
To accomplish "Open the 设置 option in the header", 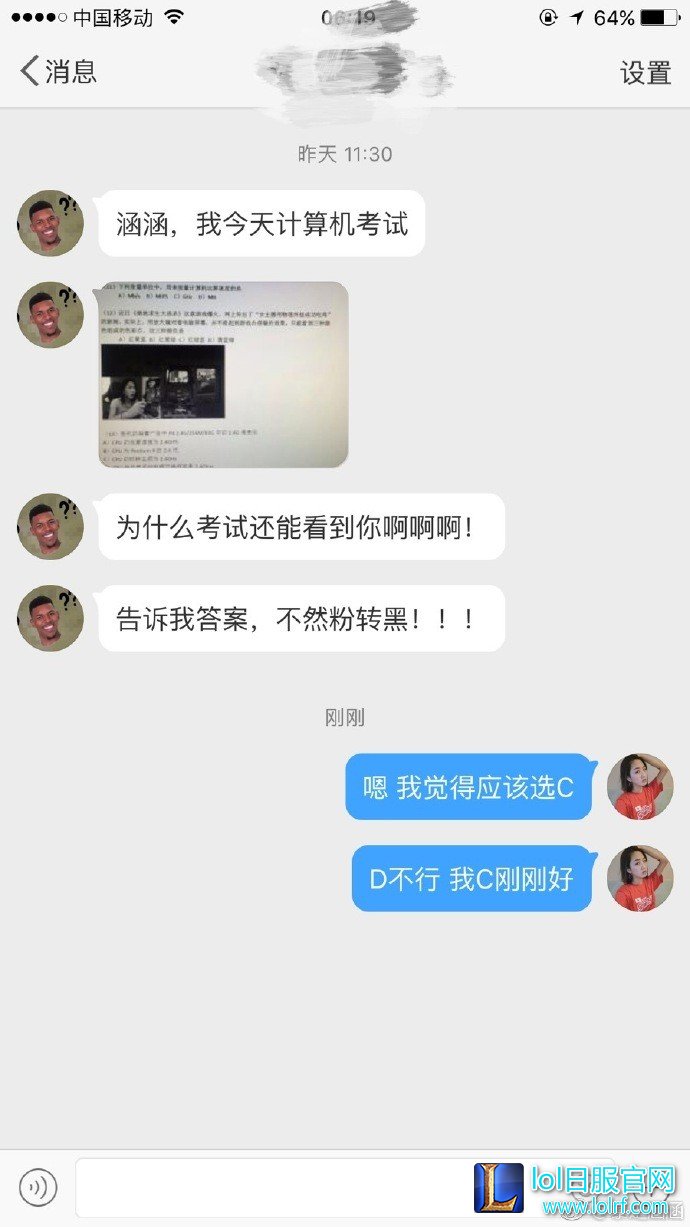I will tap(645, 72).
